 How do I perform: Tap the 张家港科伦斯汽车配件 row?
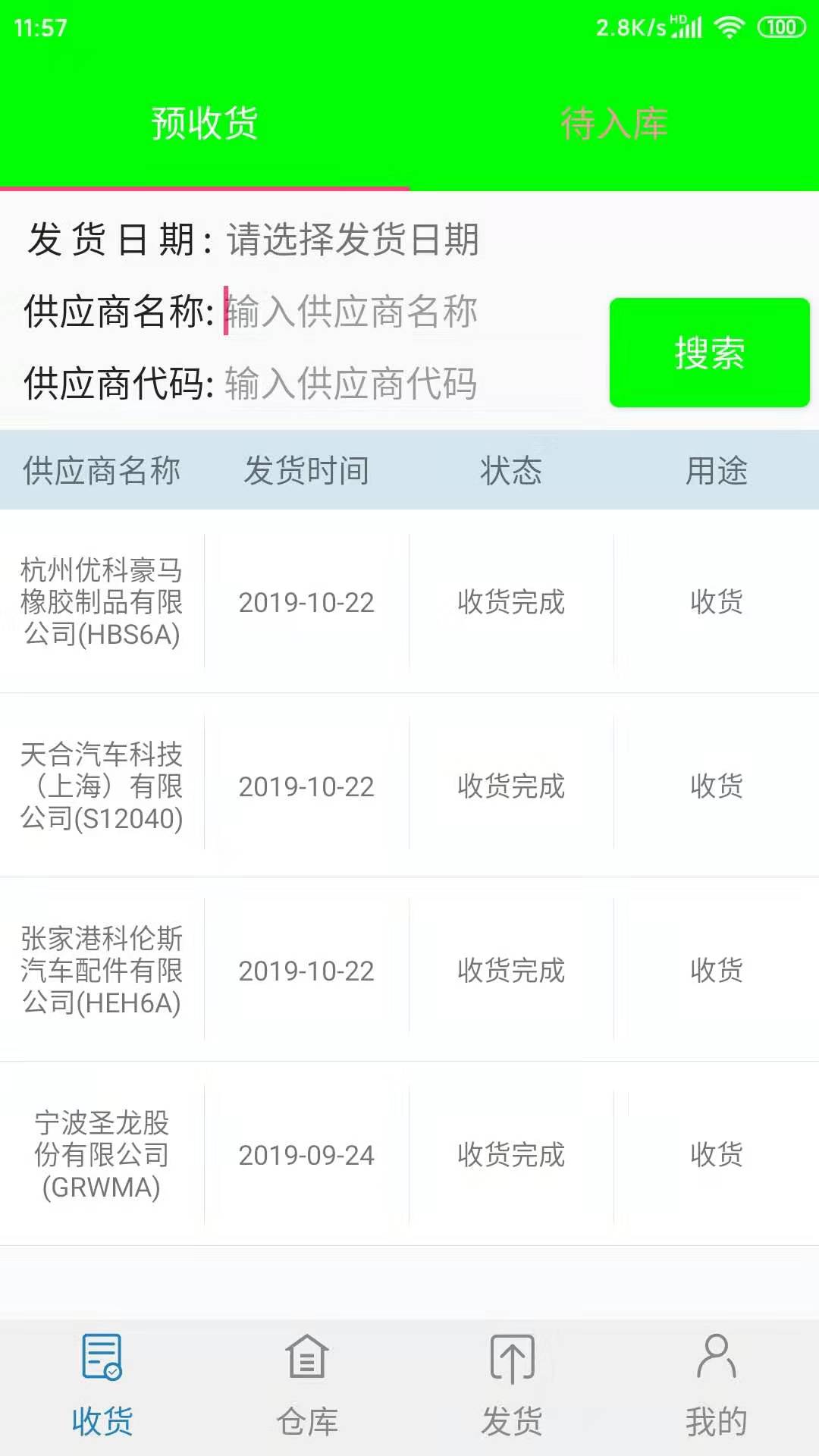(101, 971)
